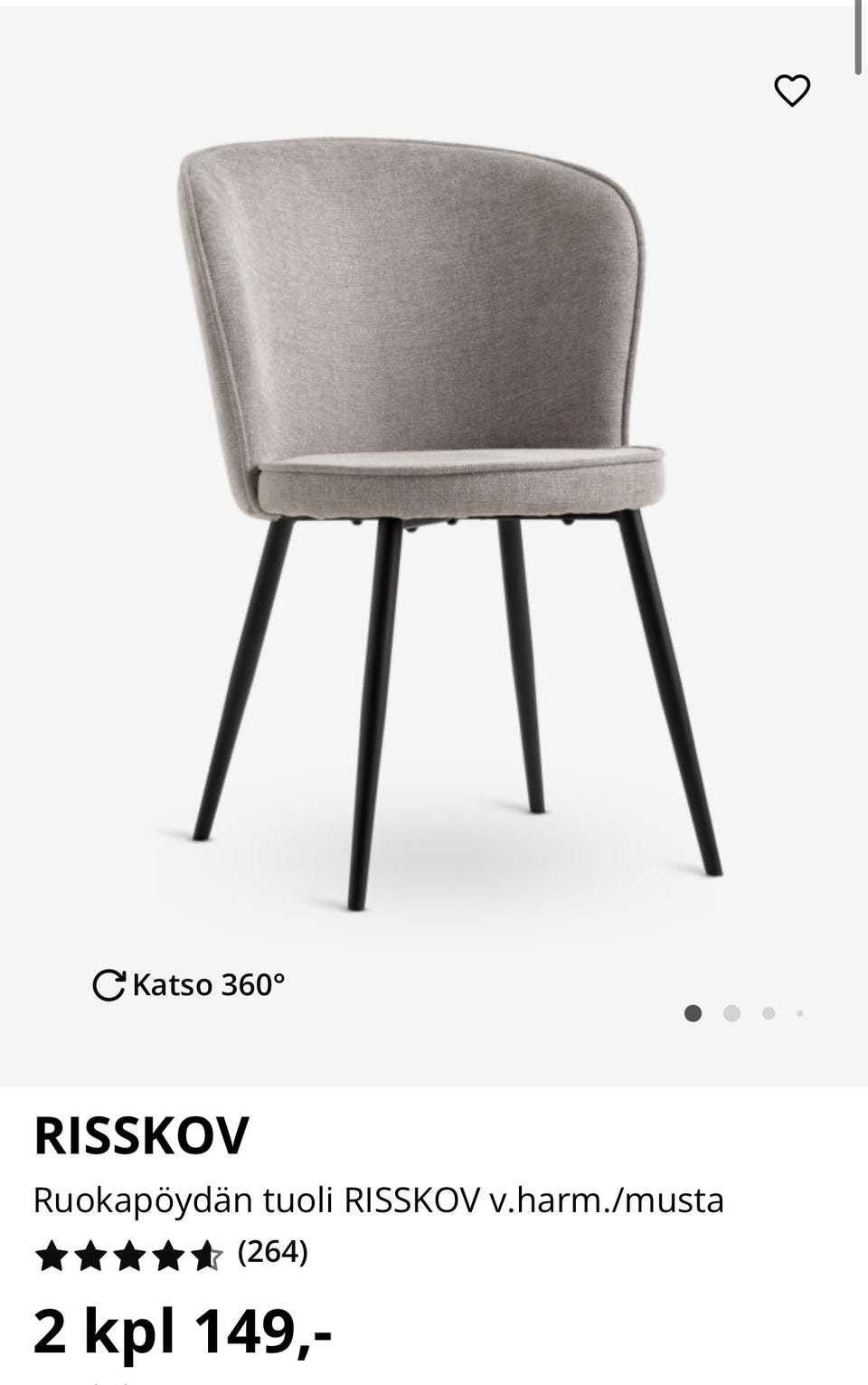The image size is (868, 1385).
Task: Add RISSKOV to wish list via heart icon
Action: [x=794, y=90]
